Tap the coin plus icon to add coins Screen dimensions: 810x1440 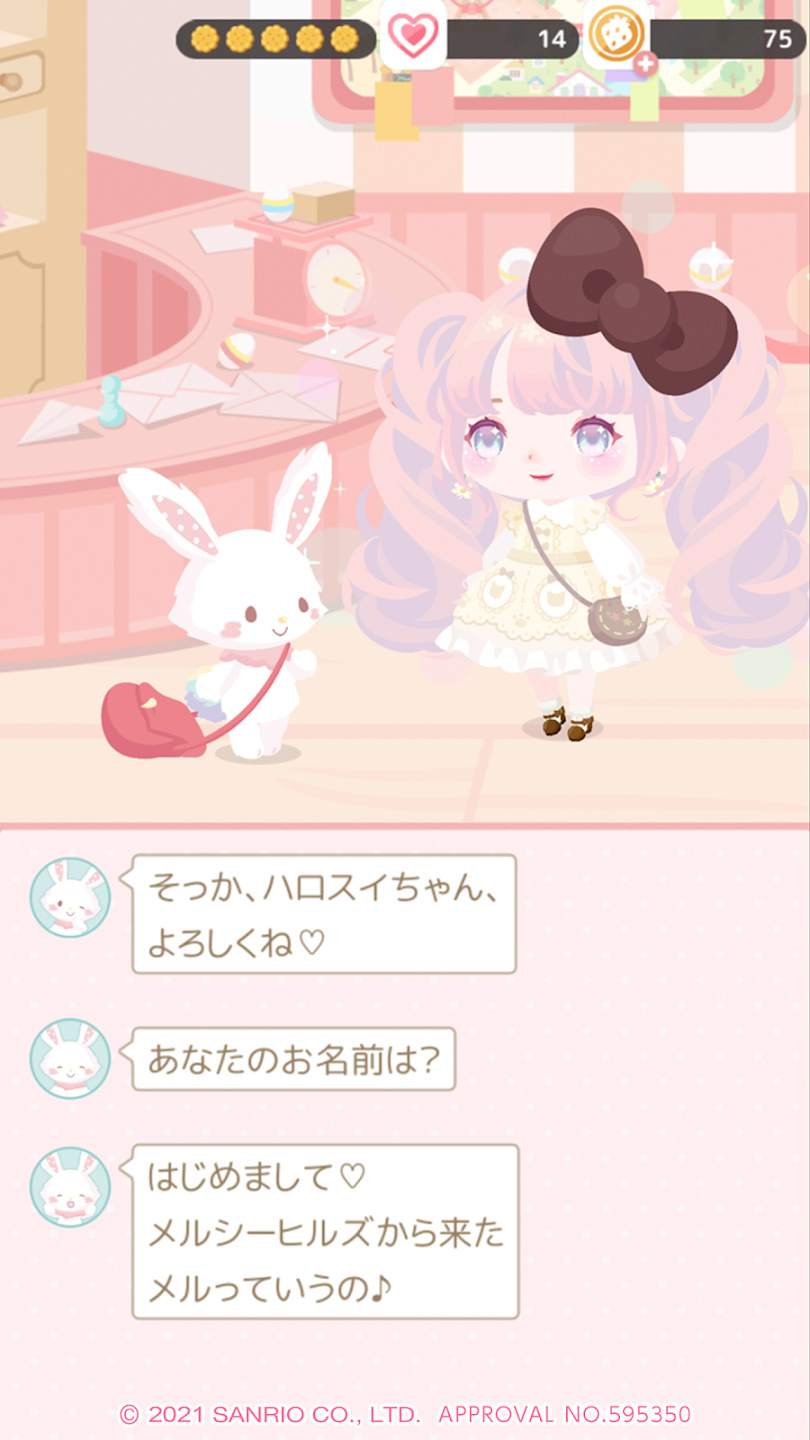pyautogui.click(x=645, y=64)
